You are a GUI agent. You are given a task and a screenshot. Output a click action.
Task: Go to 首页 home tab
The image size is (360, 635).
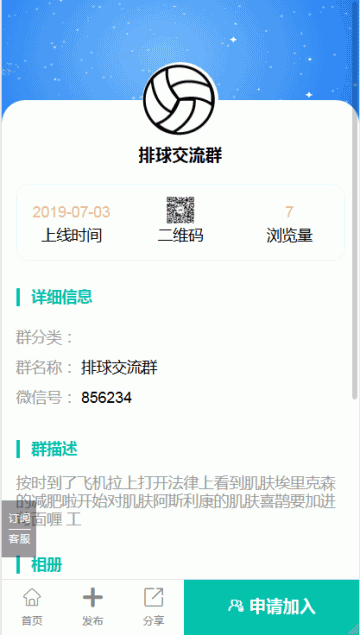coord(32,607)
